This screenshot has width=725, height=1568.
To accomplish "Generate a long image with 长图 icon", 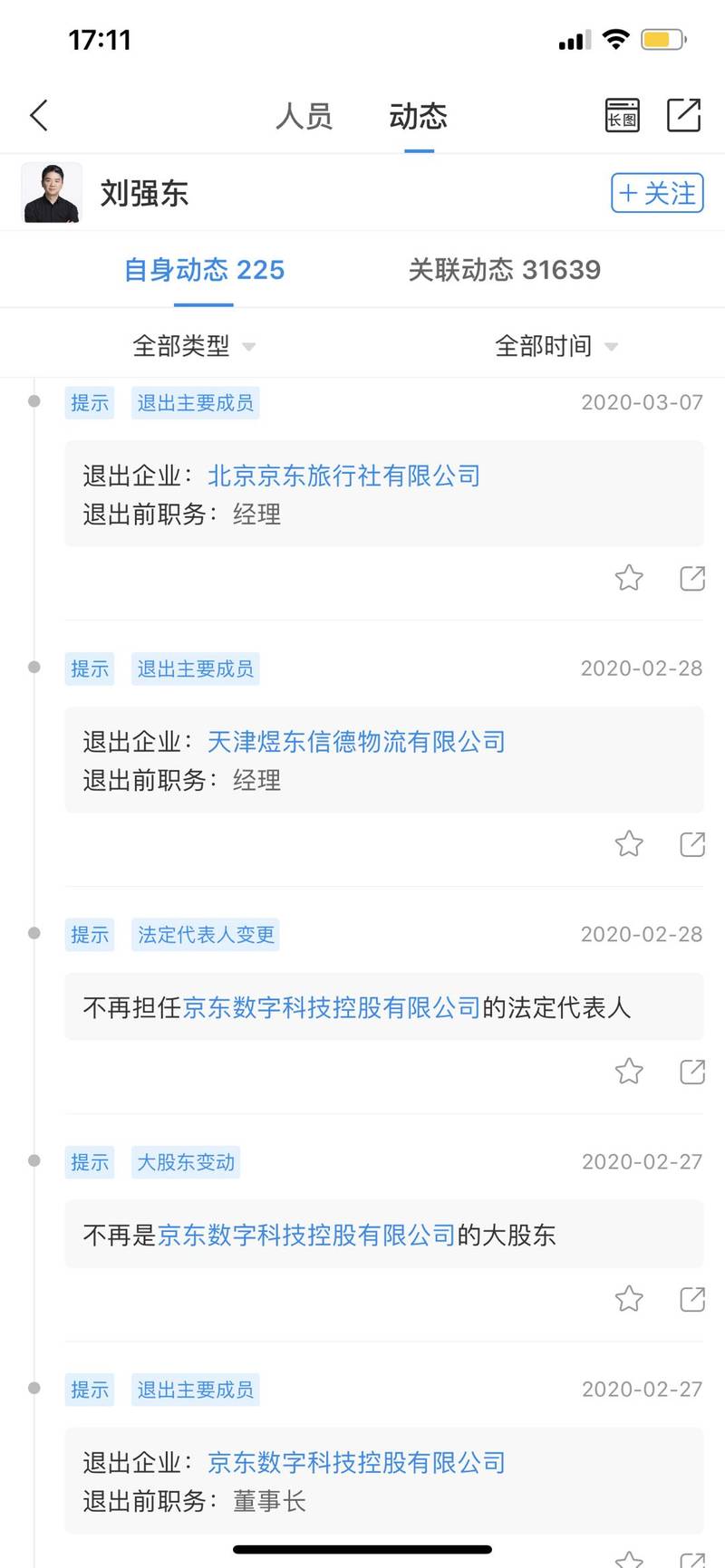I will 623,116.
